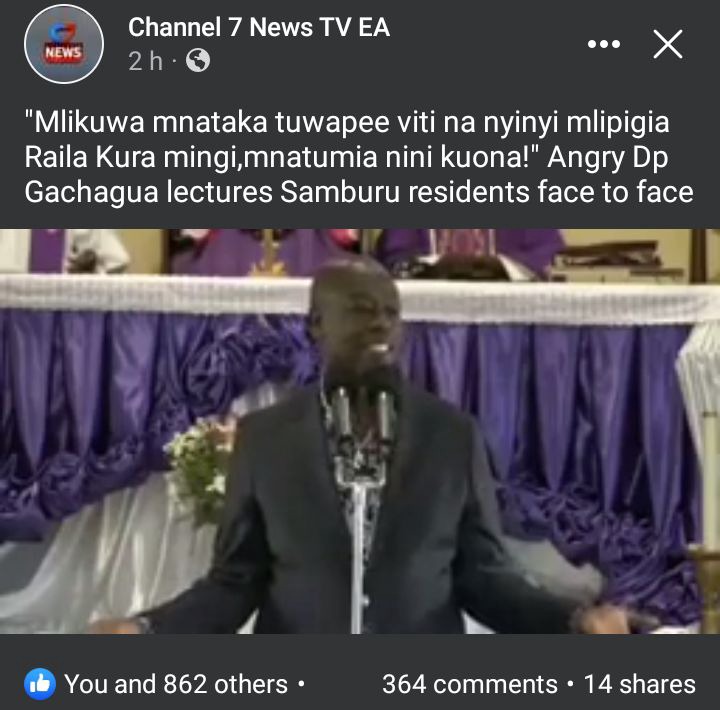The image size is (720, 710).
Task: Open the three-dot options menu
Action: [604, 44]
